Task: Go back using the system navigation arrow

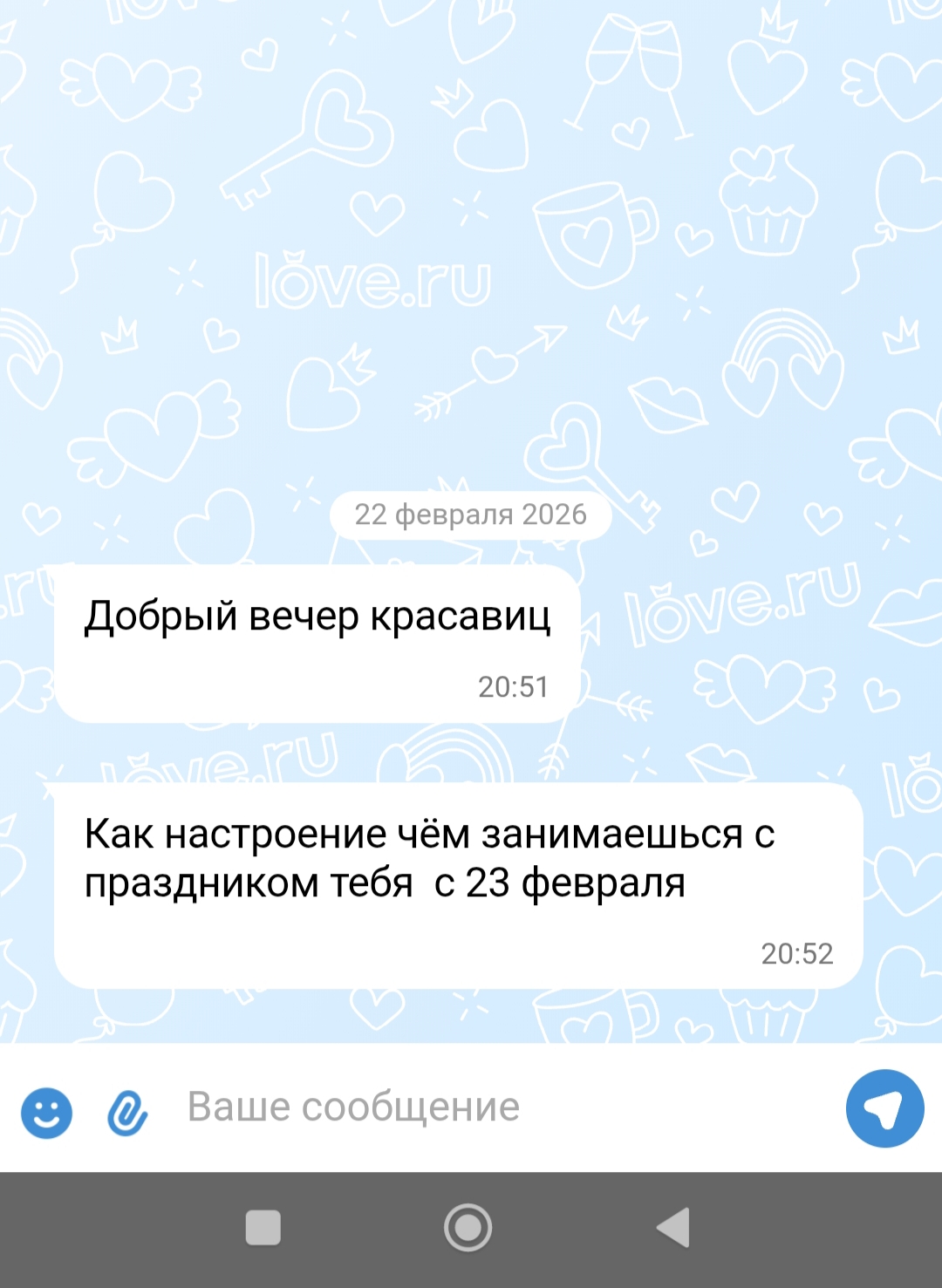Action: (673, 1228)
